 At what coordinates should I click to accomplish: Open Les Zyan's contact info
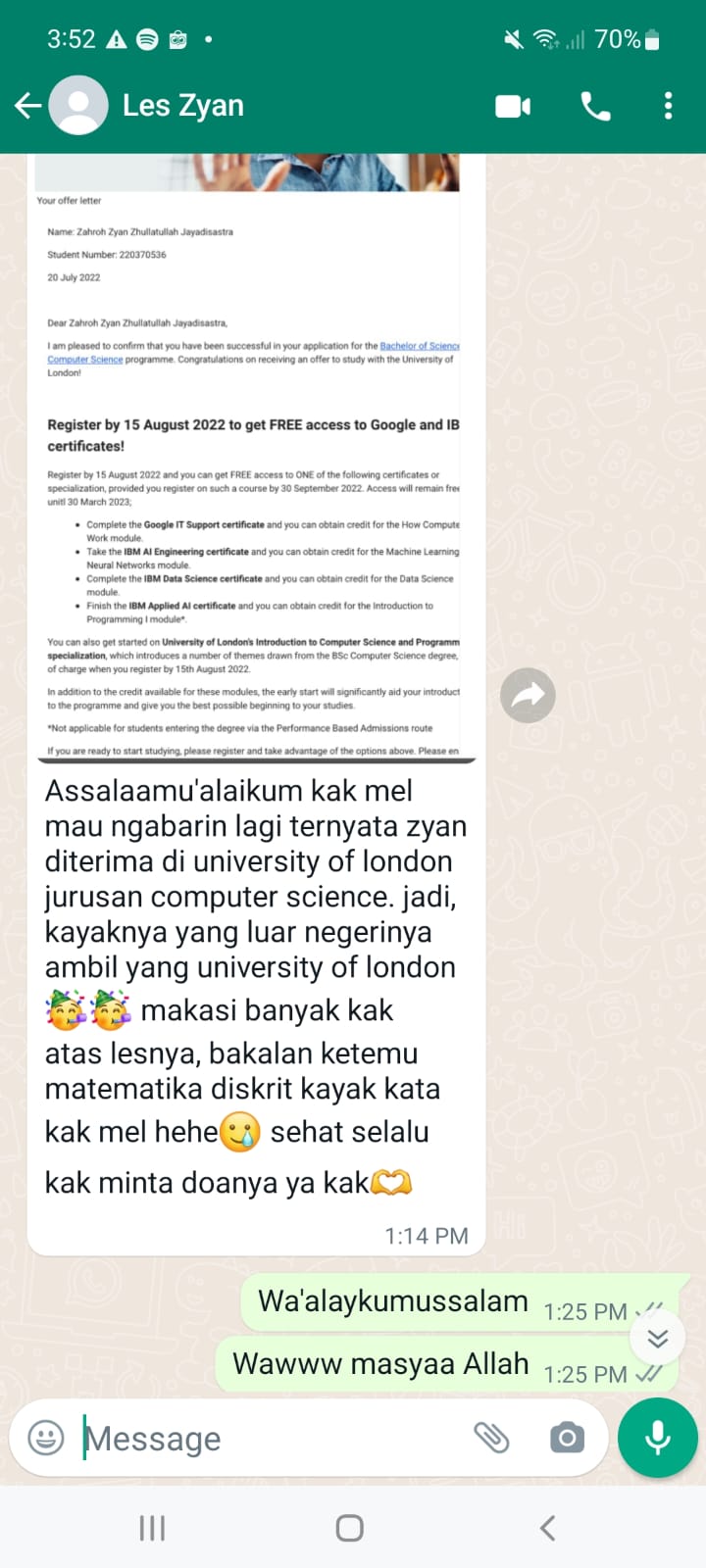tap(182, 106)
